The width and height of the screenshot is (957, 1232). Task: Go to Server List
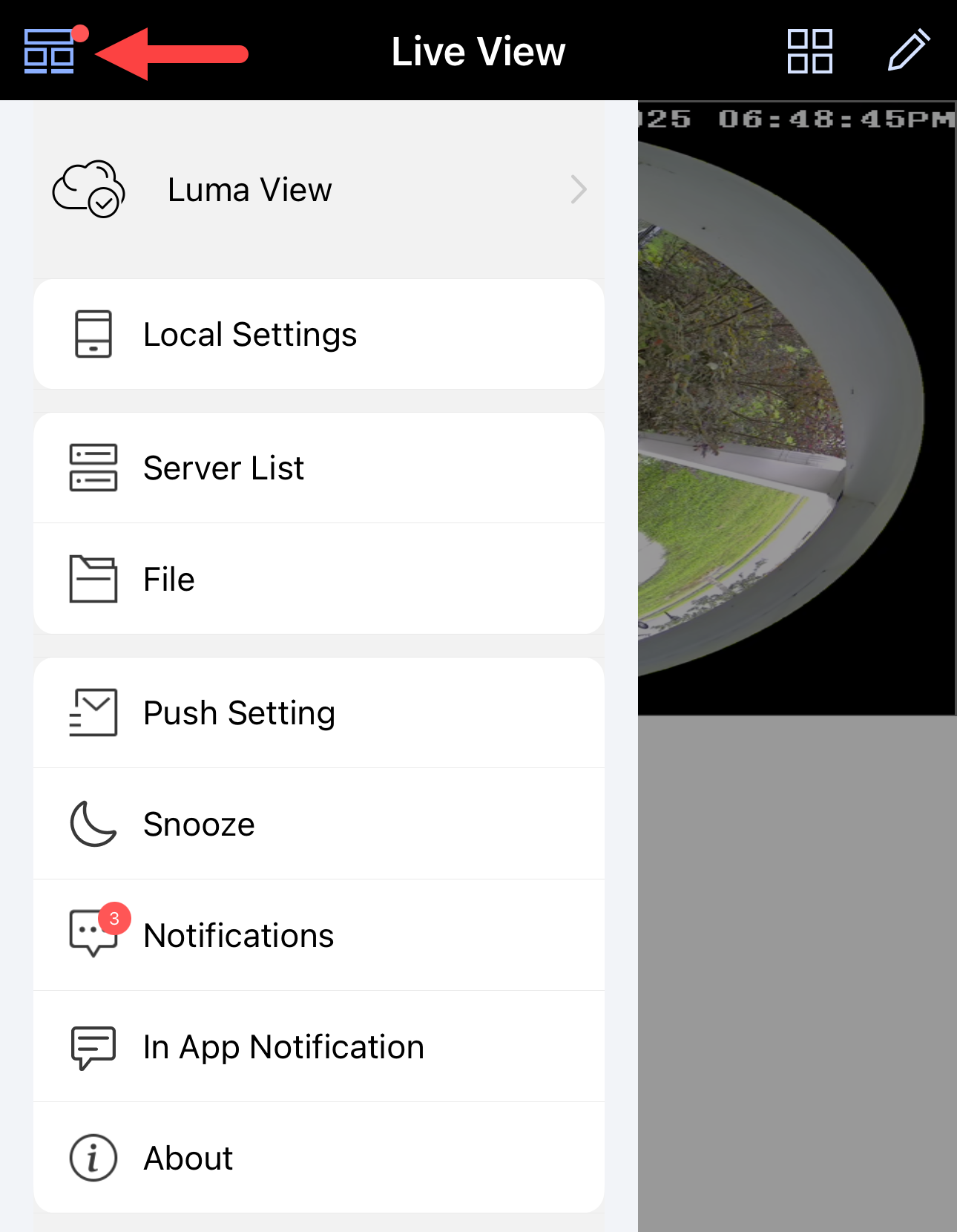tap(319, 468)
